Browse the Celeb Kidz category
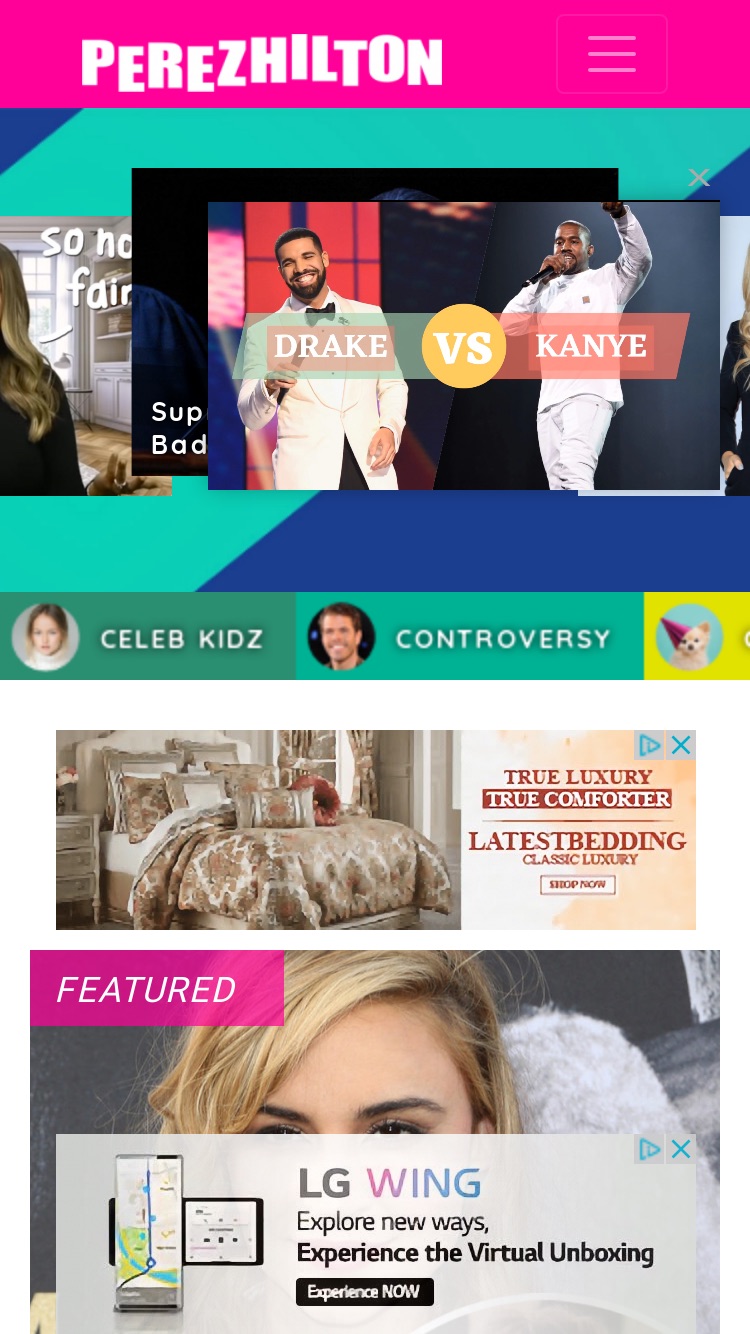The height and width of the screenshot is (1334, 750). coord(148,636)
